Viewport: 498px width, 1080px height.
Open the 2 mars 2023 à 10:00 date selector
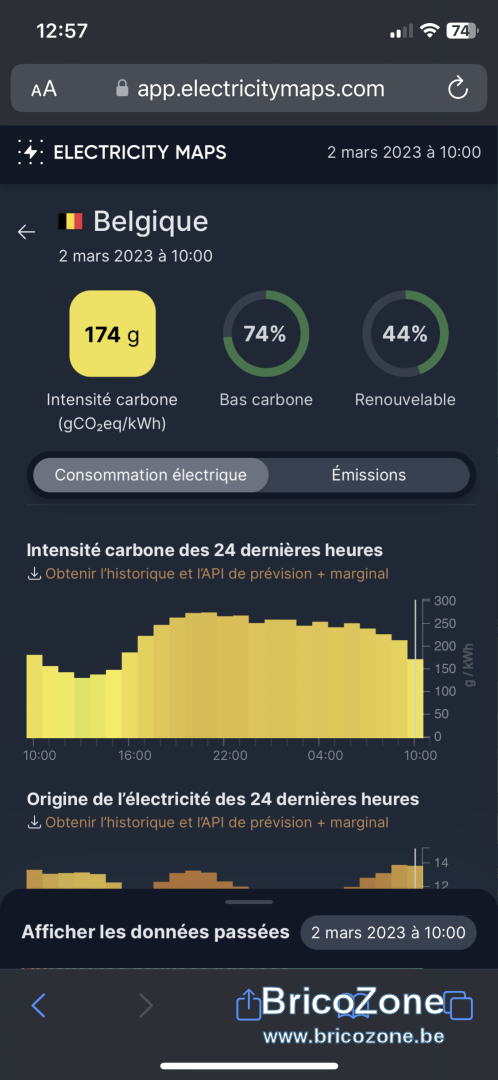[388, 933]
